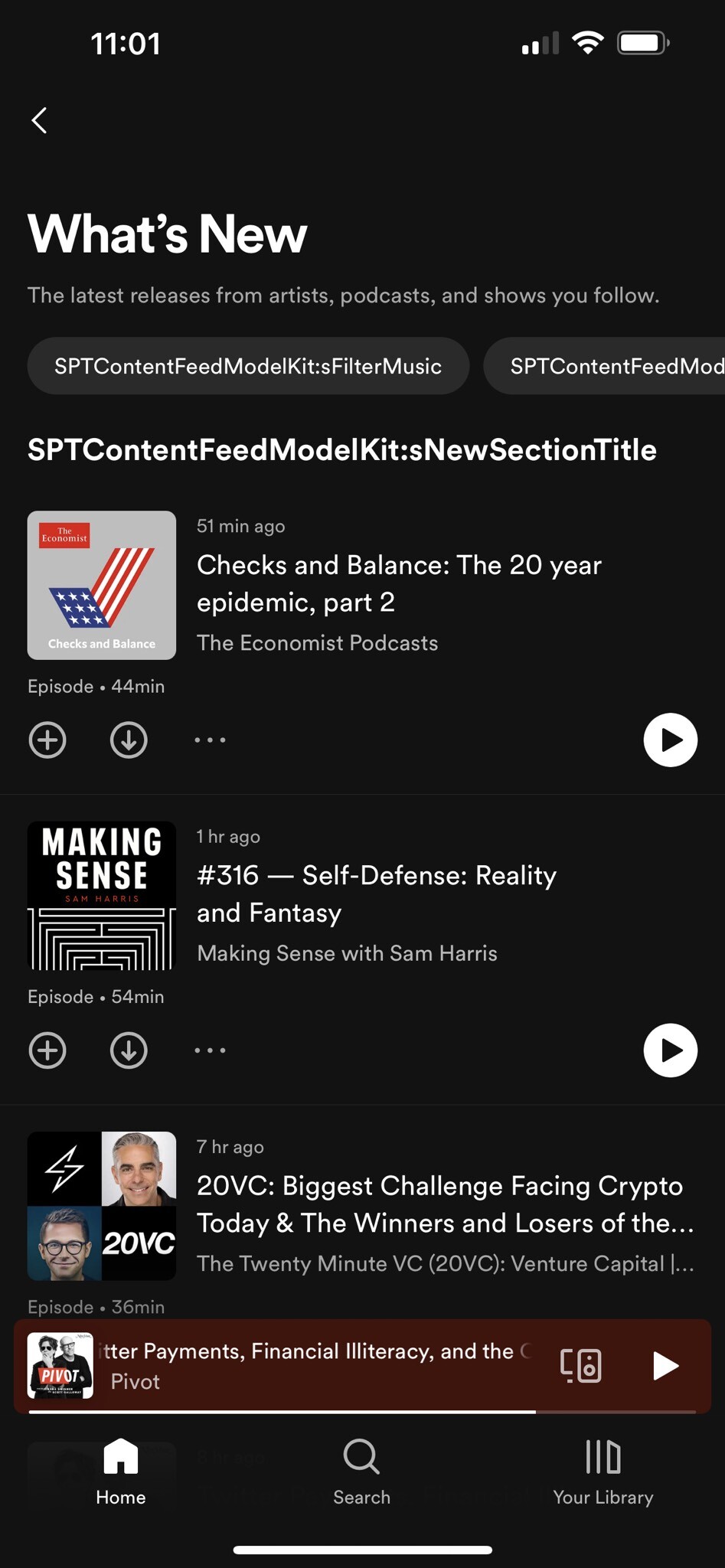Viewport: 725px width, 1568px height.
Task: Download the Checks and Balance episode
Action: 129,740
